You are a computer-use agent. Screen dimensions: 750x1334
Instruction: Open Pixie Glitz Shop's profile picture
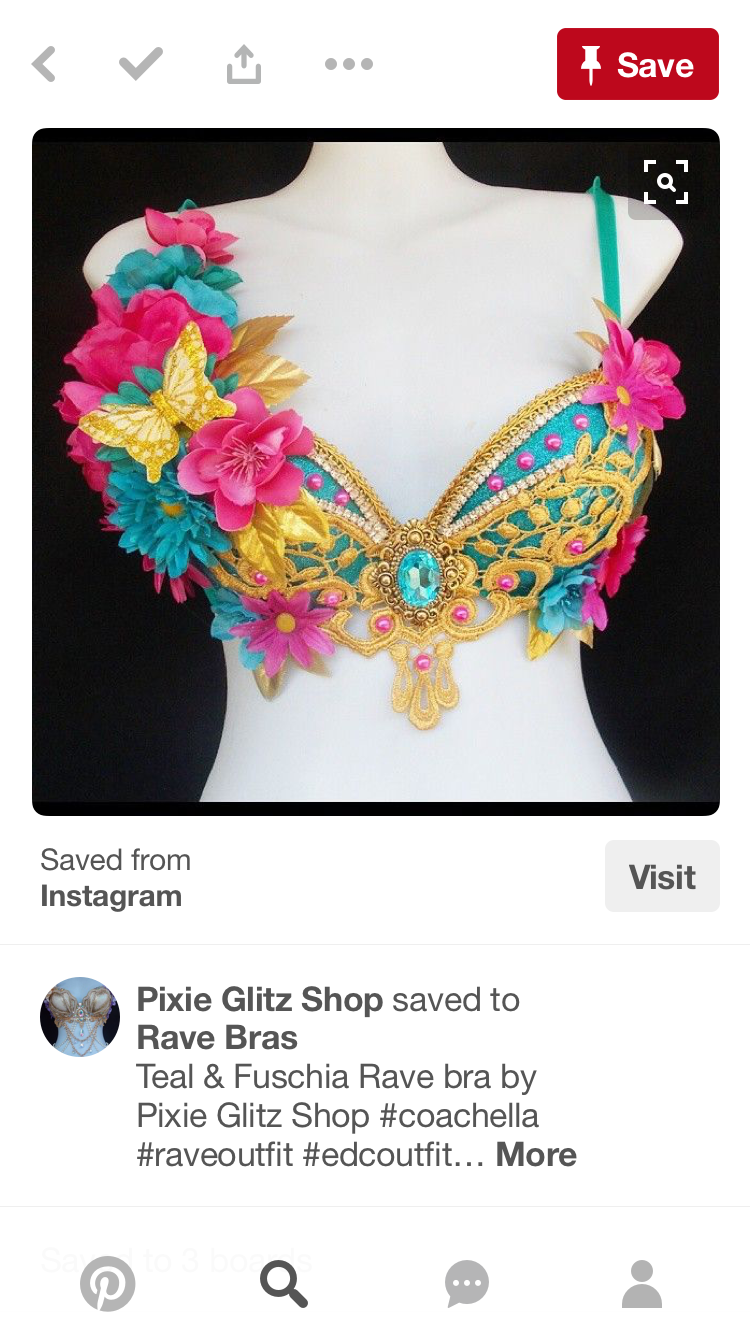[x=80, y=1017]
